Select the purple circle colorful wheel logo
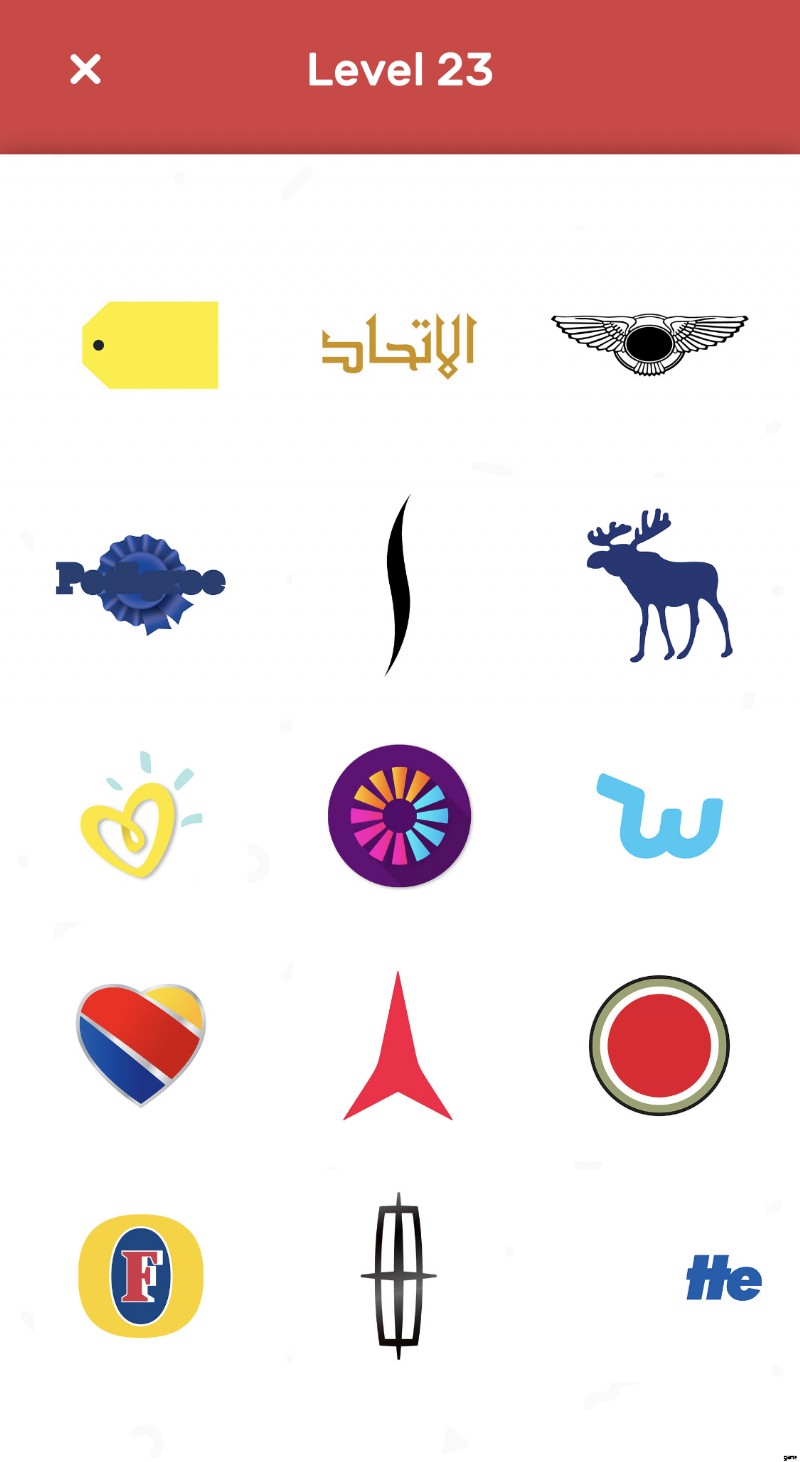Viewport: 800px width, 1462px height. [399, 816]
